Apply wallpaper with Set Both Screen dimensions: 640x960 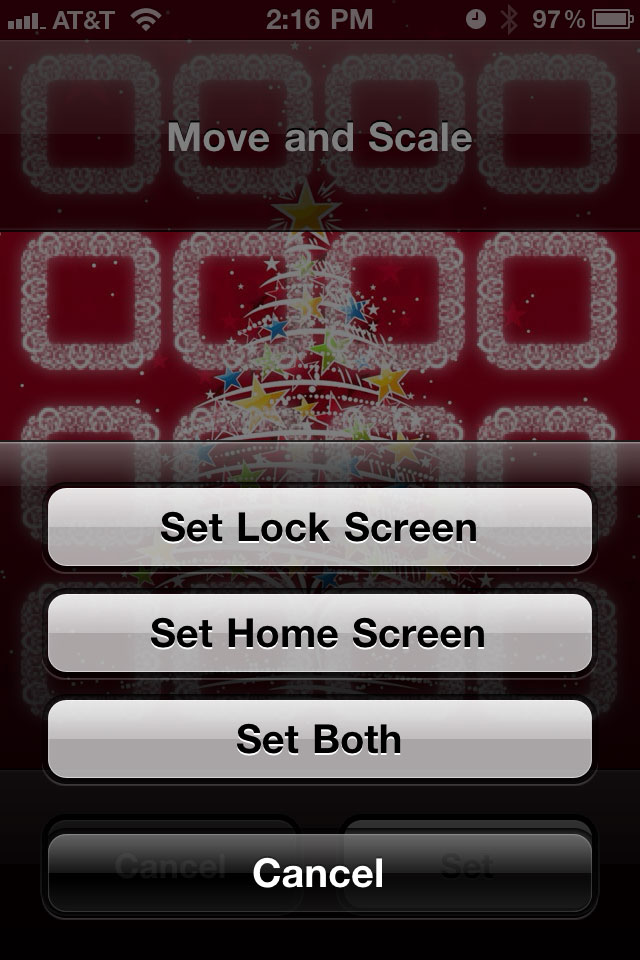pos(319,739)
